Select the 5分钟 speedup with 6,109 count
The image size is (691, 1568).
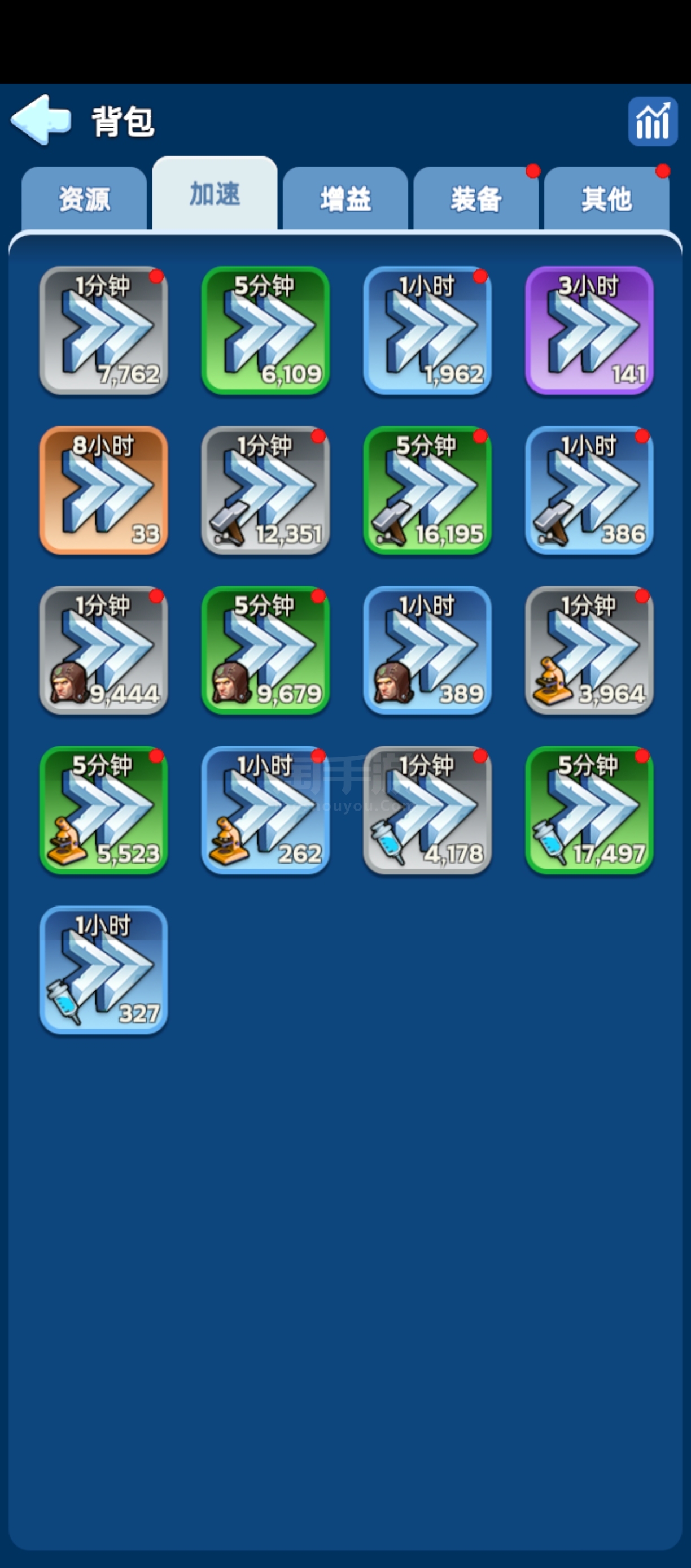265,330
